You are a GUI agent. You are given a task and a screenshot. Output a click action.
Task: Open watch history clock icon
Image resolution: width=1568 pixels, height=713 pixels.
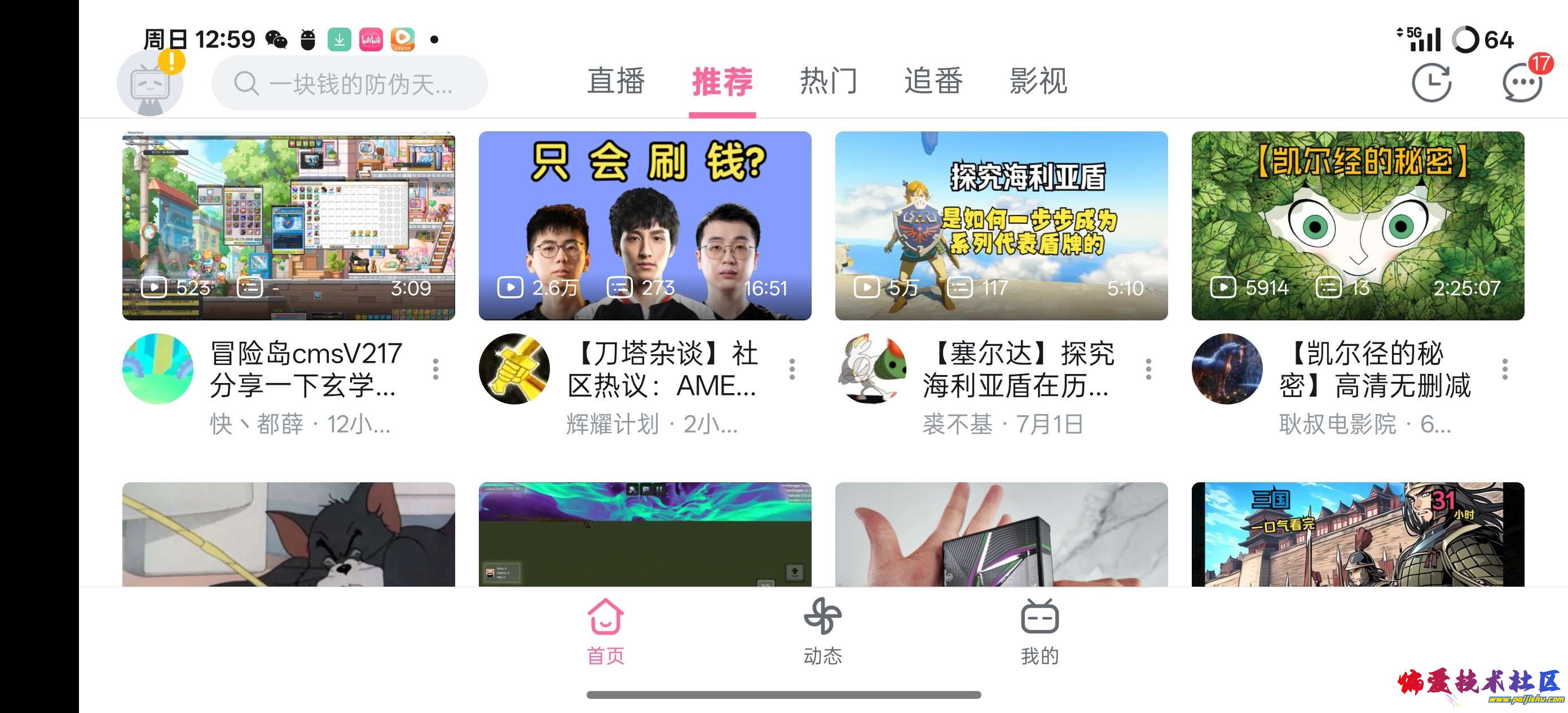(1431, 83)
